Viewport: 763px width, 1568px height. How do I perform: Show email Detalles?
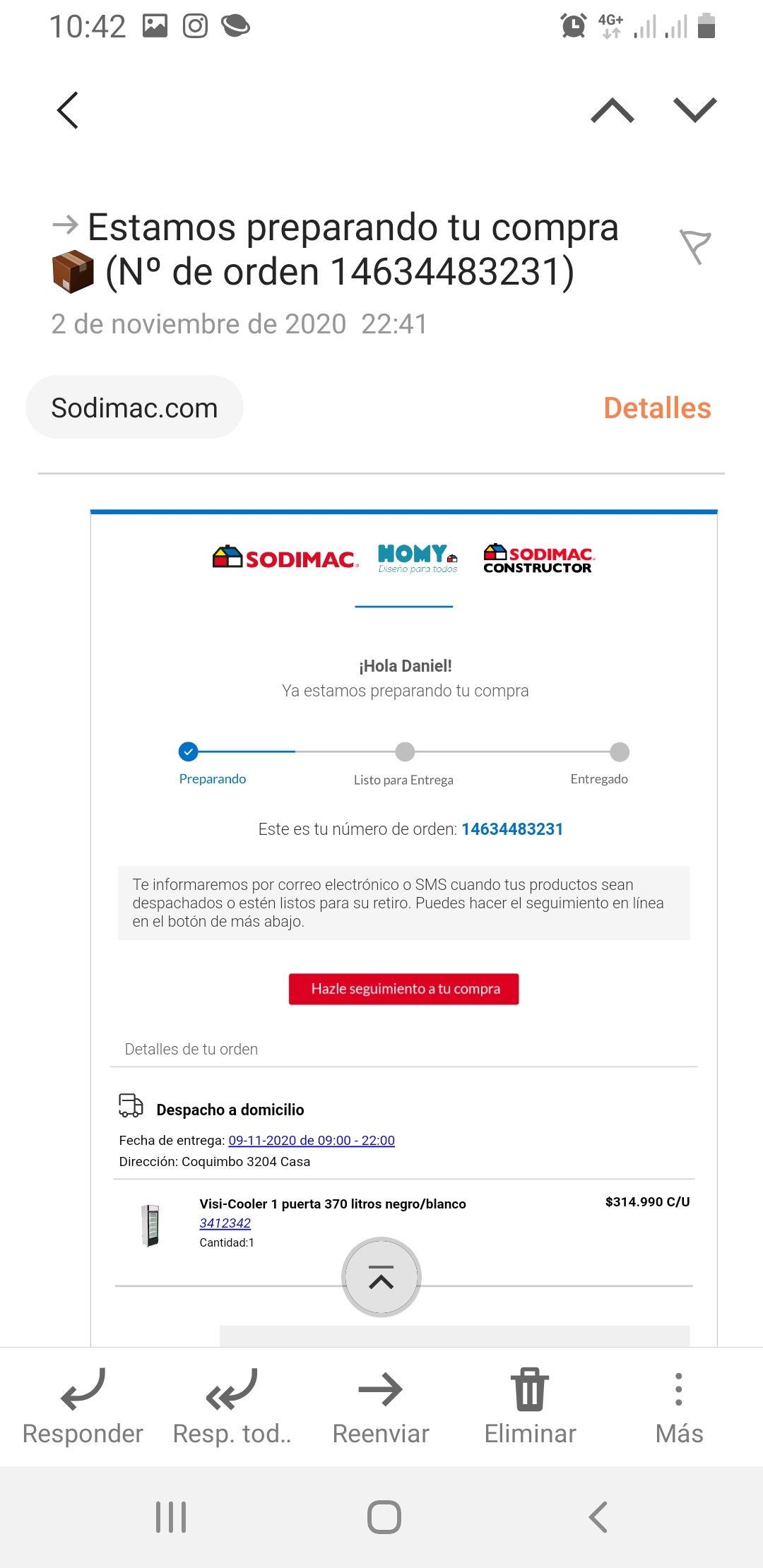tap(657, 408)
